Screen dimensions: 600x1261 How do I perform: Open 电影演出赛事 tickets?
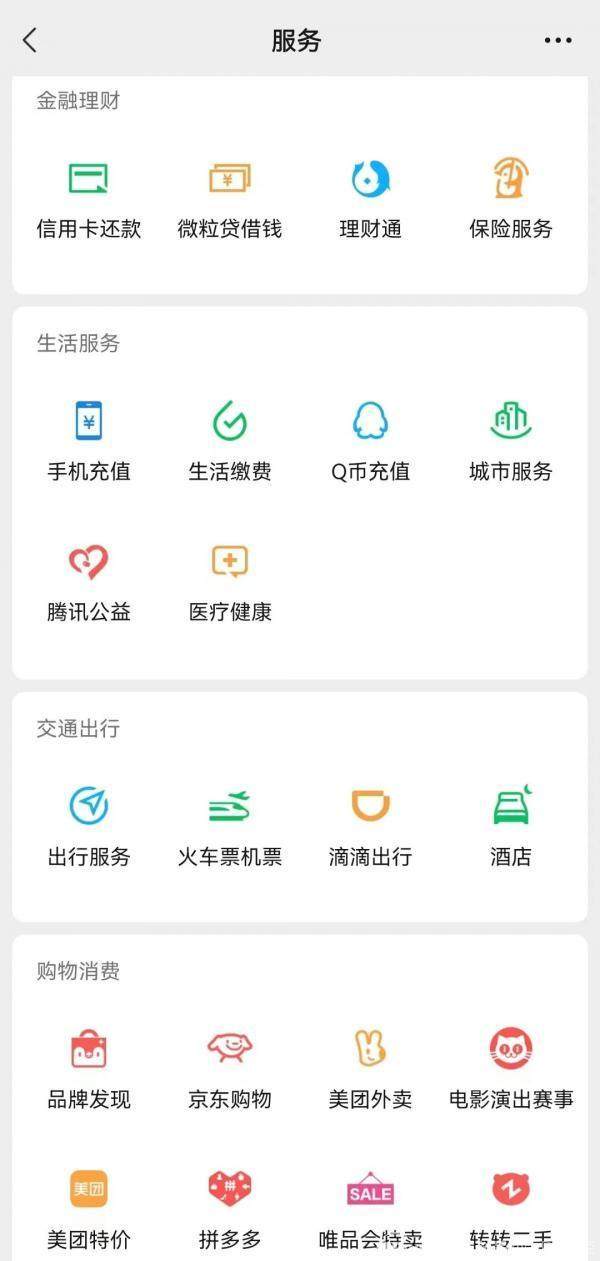(511, 1070)
